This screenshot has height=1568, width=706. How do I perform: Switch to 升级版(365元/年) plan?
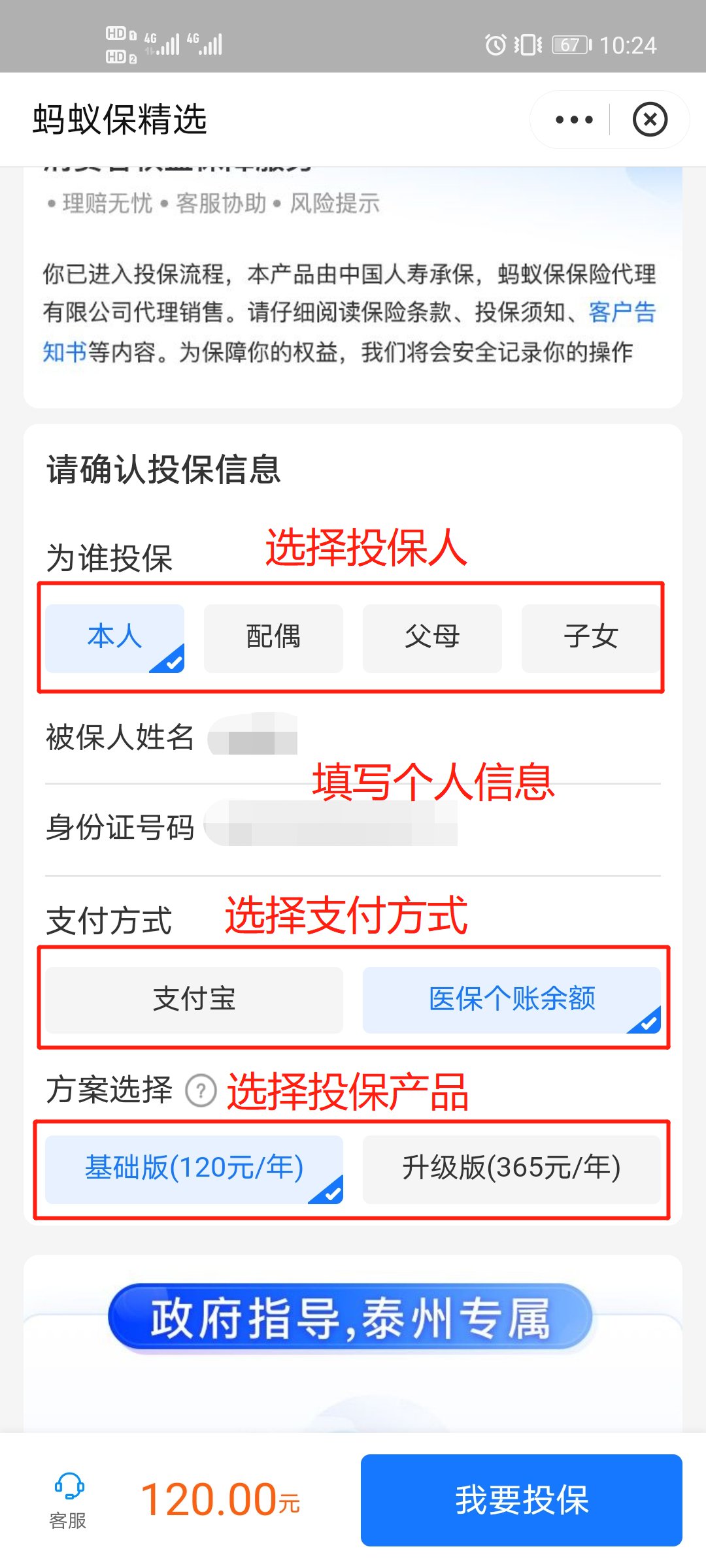(x=511, y=1169)
